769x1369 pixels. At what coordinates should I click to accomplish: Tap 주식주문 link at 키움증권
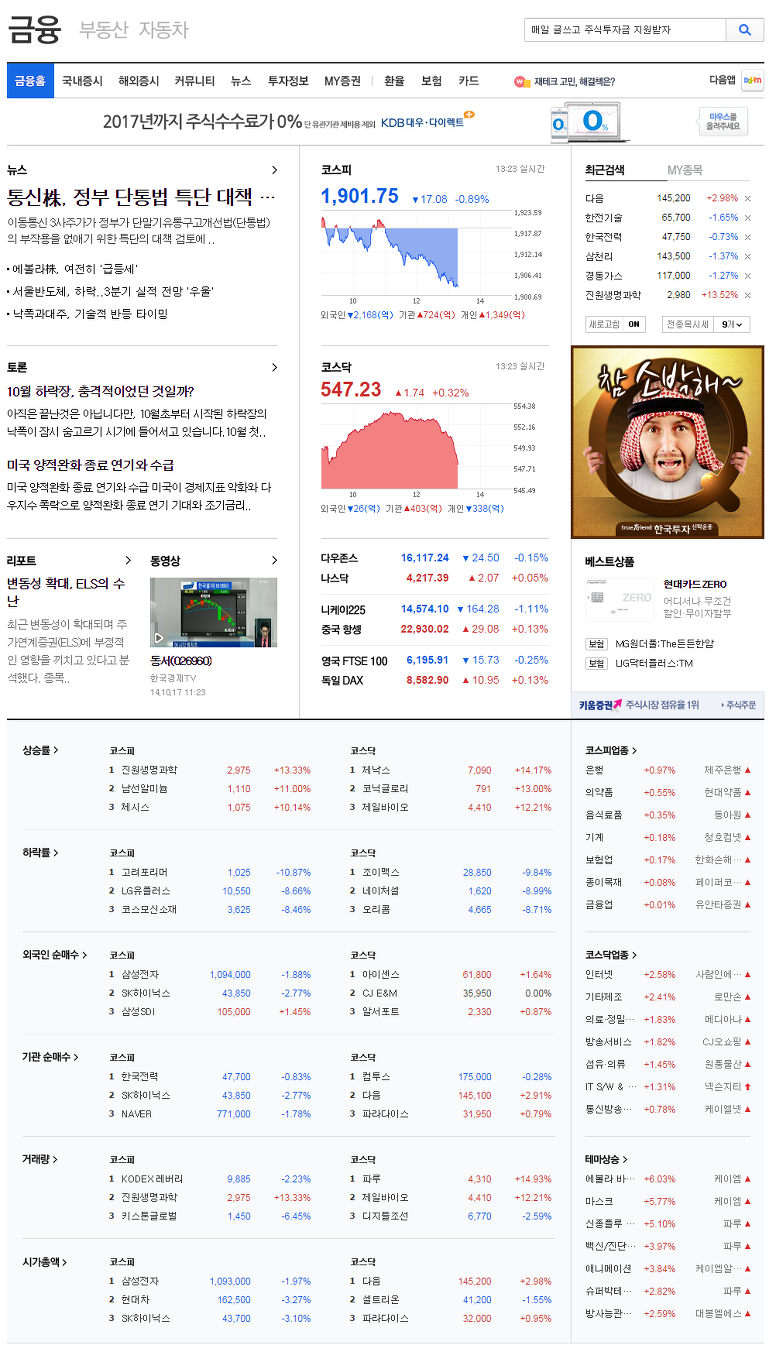[740, 705]
